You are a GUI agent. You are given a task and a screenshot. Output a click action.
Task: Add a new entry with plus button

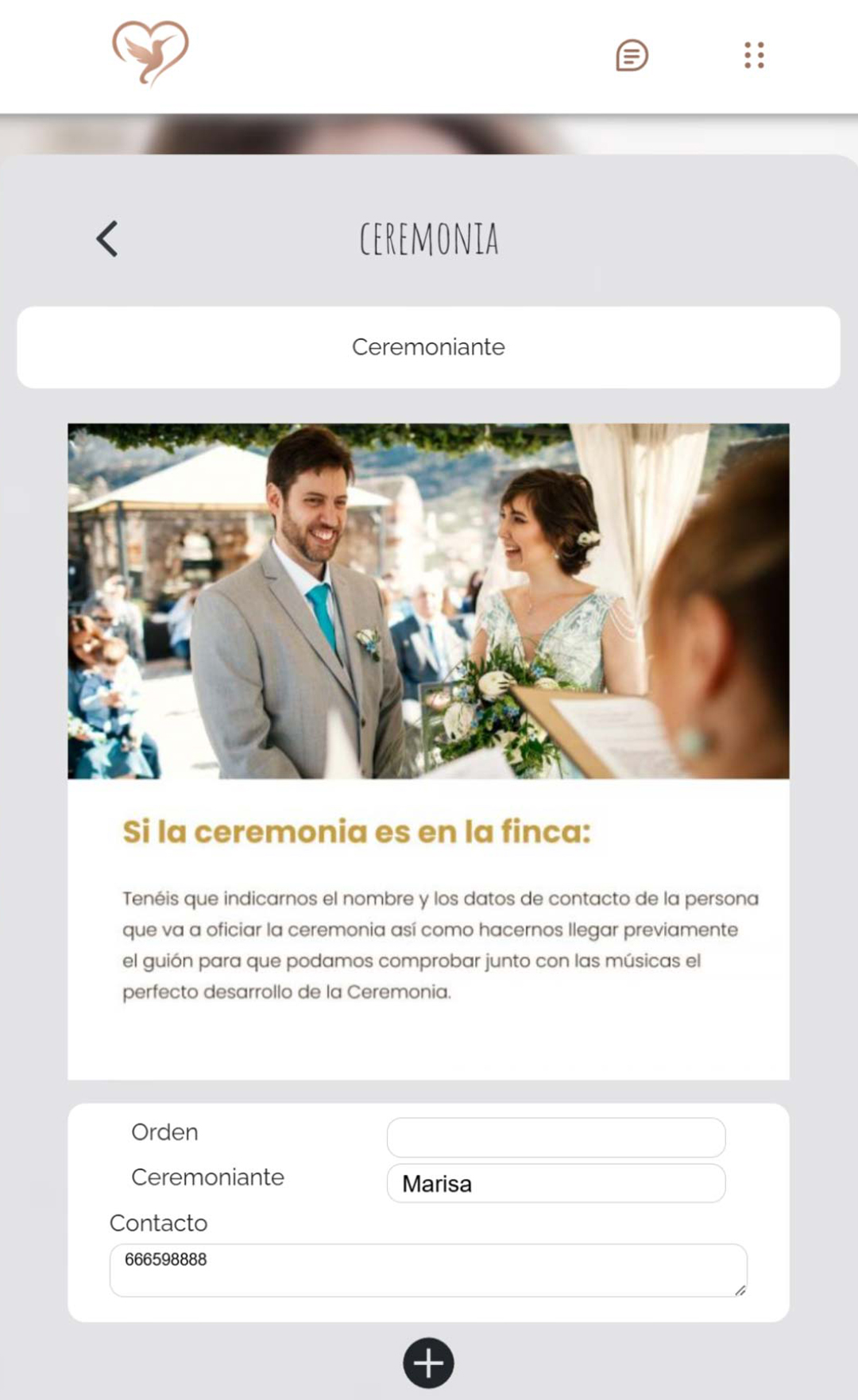428,1363
